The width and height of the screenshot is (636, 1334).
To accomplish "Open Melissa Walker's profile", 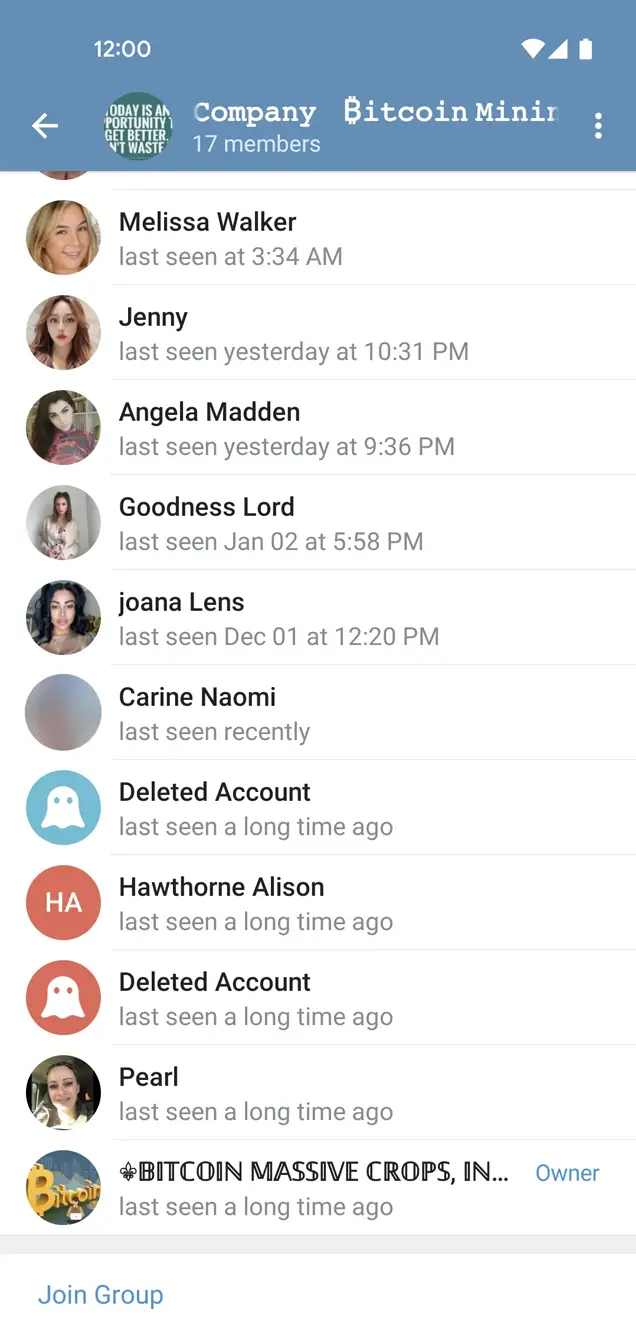I will point(318,238).
